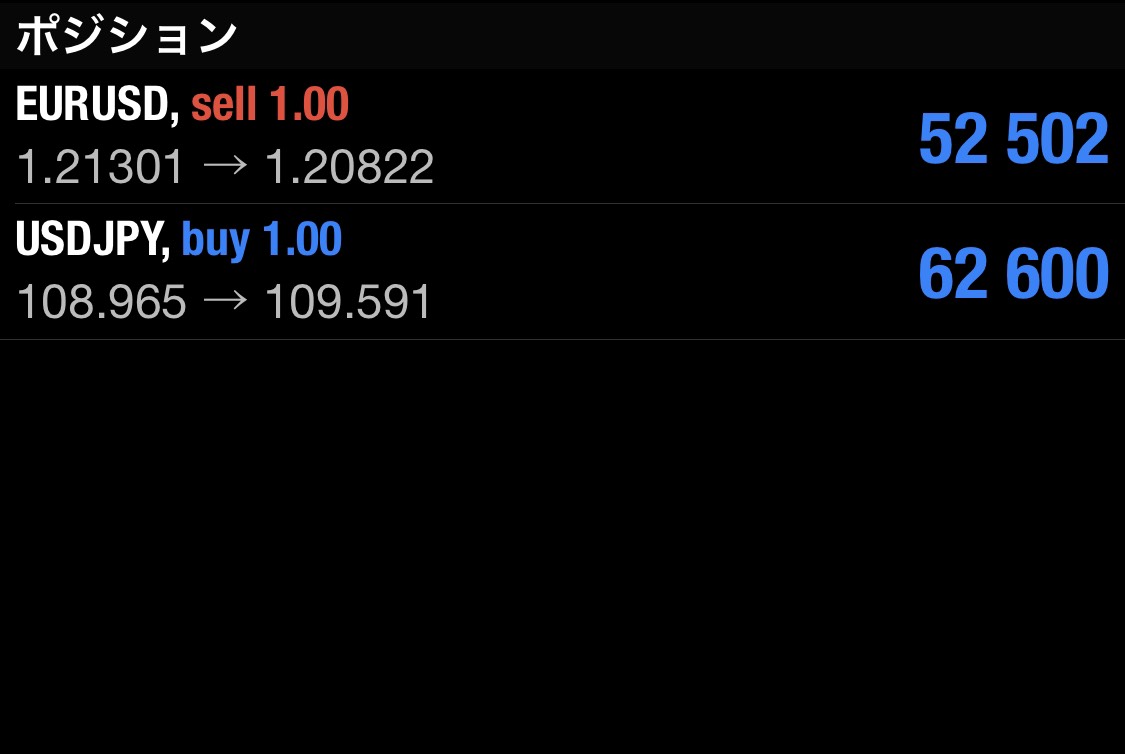Select the USDJPY buy 1.00 position
The width and height of the screenshot is (1125, 754).
[562, 272]
